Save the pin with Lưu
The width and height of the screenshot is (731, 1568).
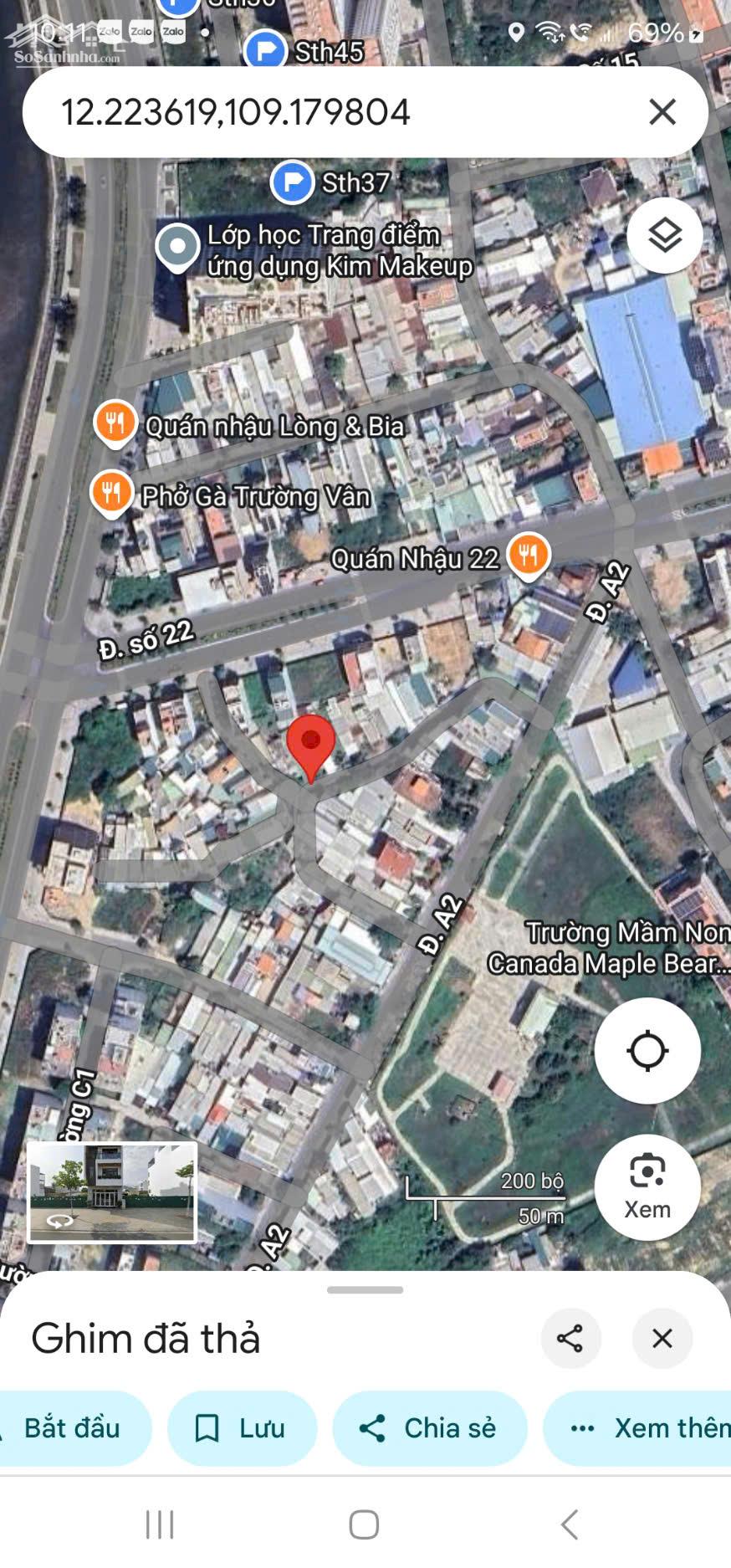pyautogui.click(x=242, y=1427)
